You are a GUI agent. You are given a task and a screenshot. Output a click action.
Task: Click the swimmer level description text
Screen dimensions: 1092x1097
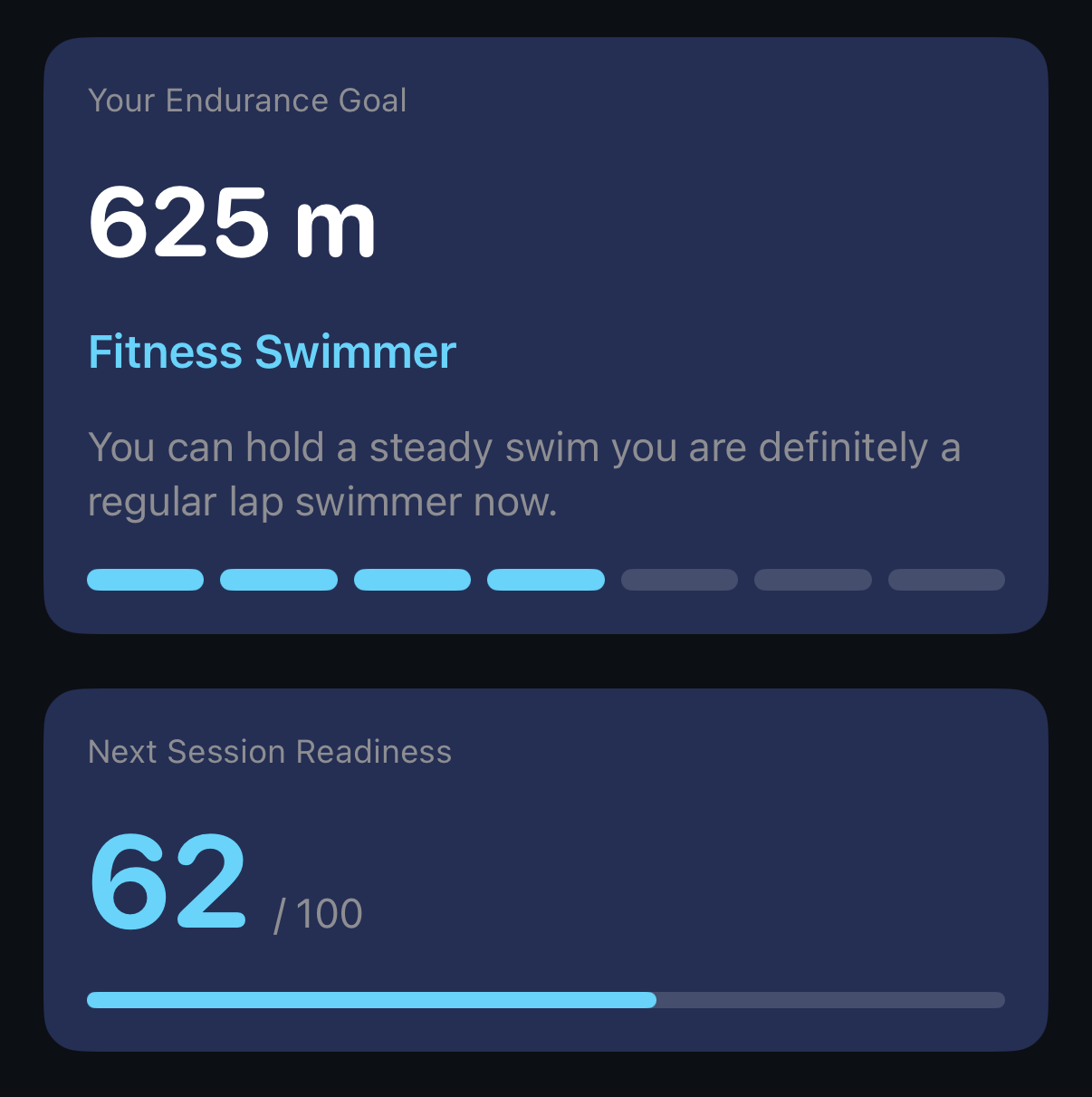coord(523,447)
